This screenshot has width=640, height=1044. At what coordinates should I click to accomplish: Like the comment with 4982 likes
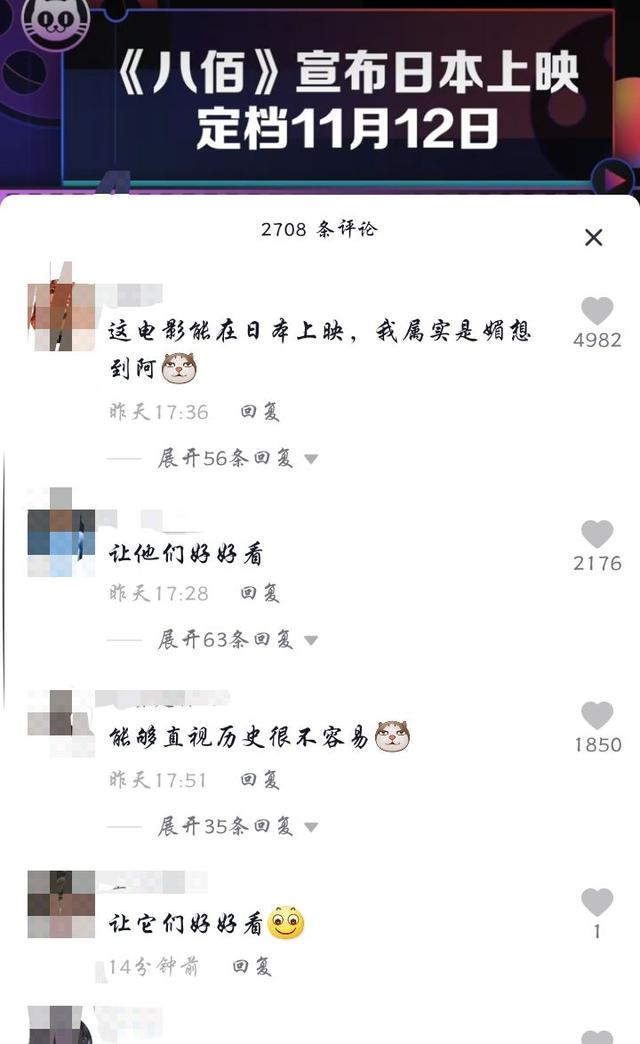[x=597, y=311]
